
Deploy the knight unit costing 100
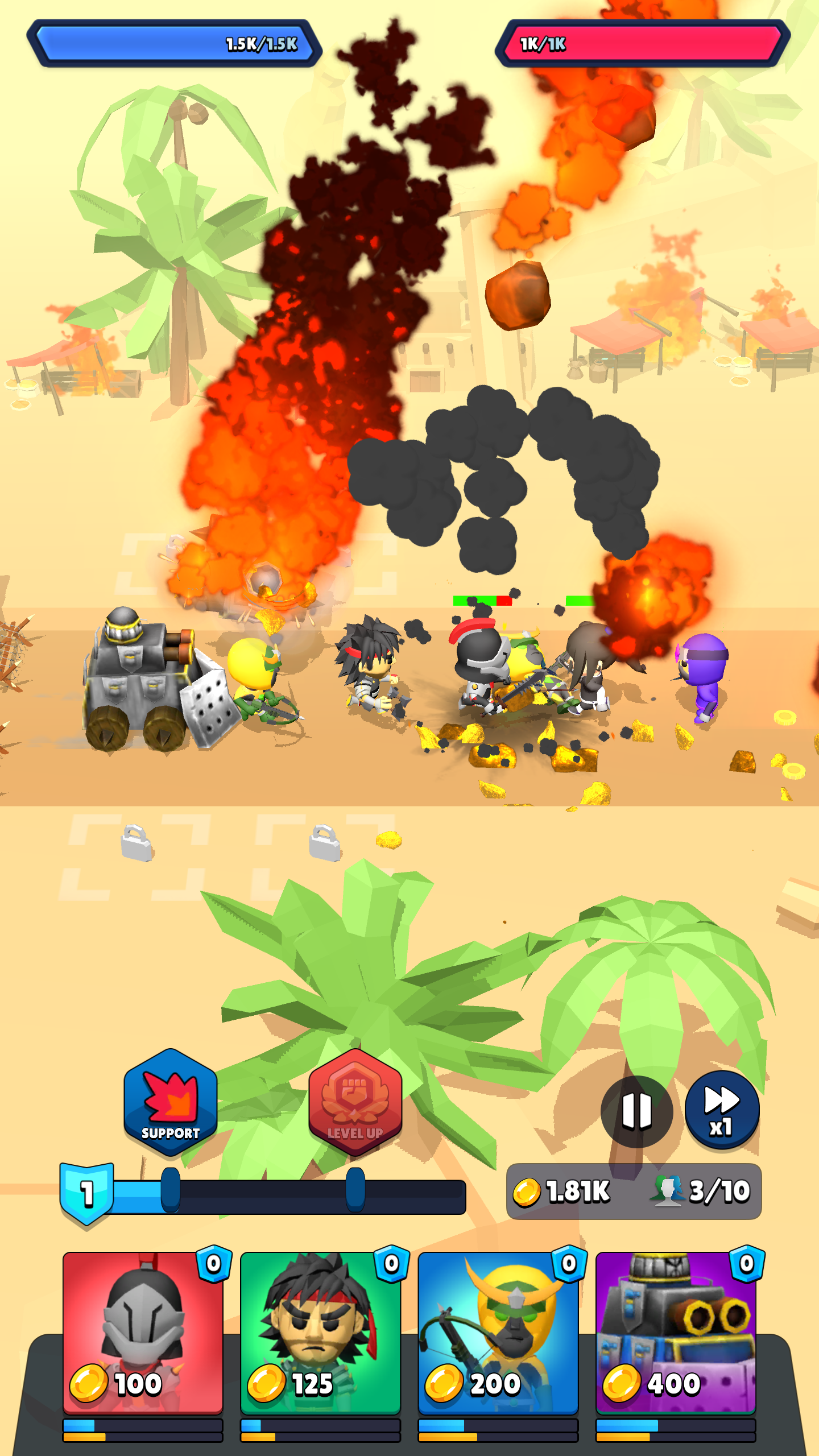[x=143, y=1333]
